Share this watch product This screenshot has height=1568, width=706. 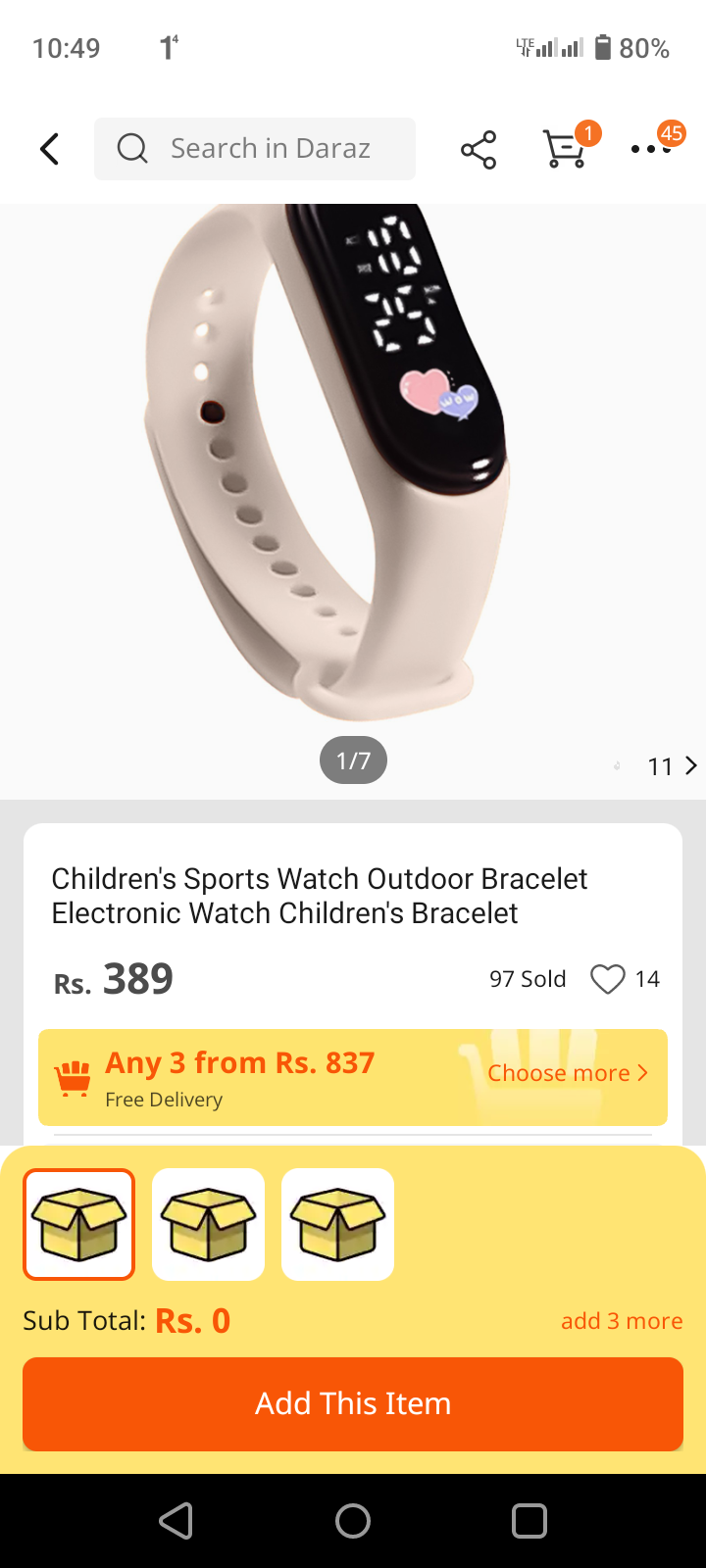(x=479, y=149)
